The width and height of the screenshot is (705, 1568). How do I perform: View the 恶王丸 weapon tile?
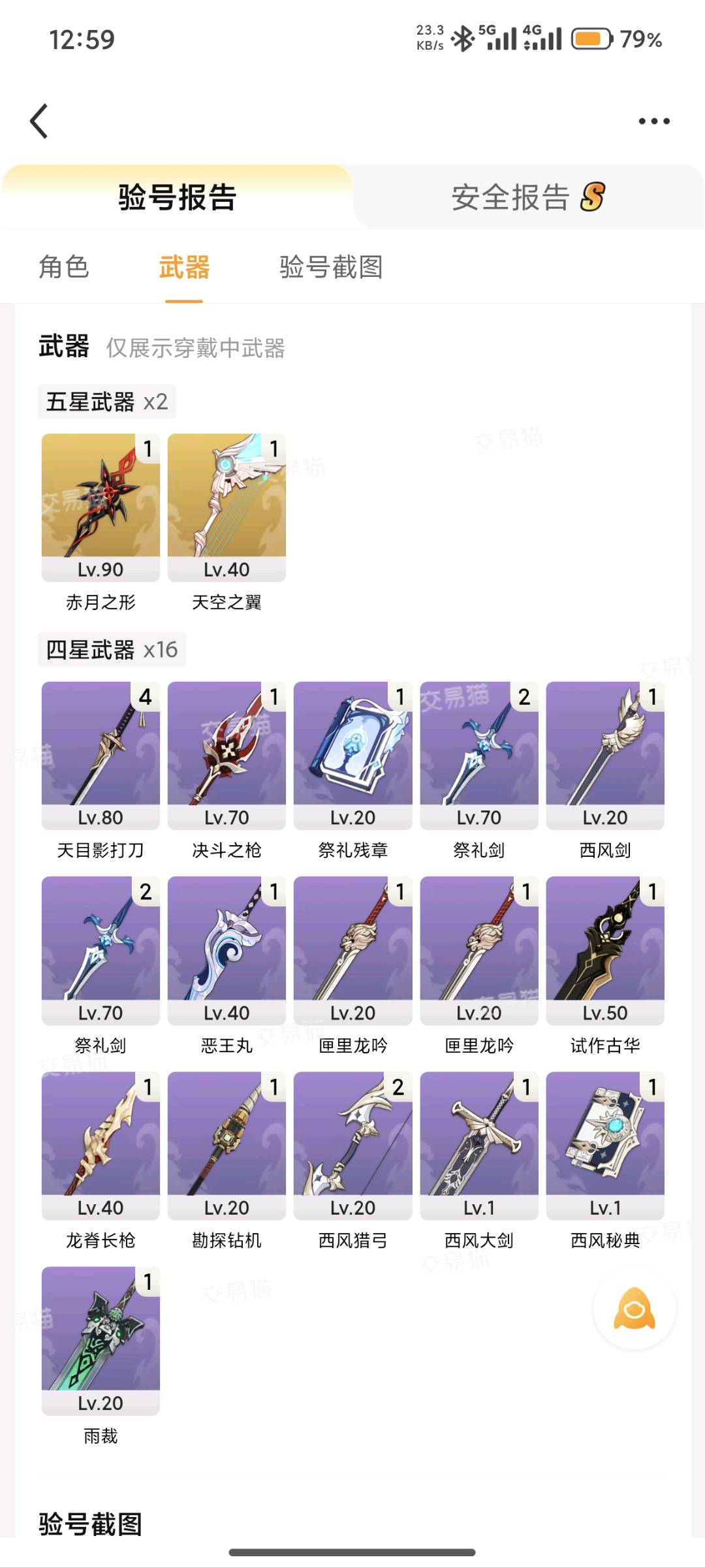click(227, 966)
